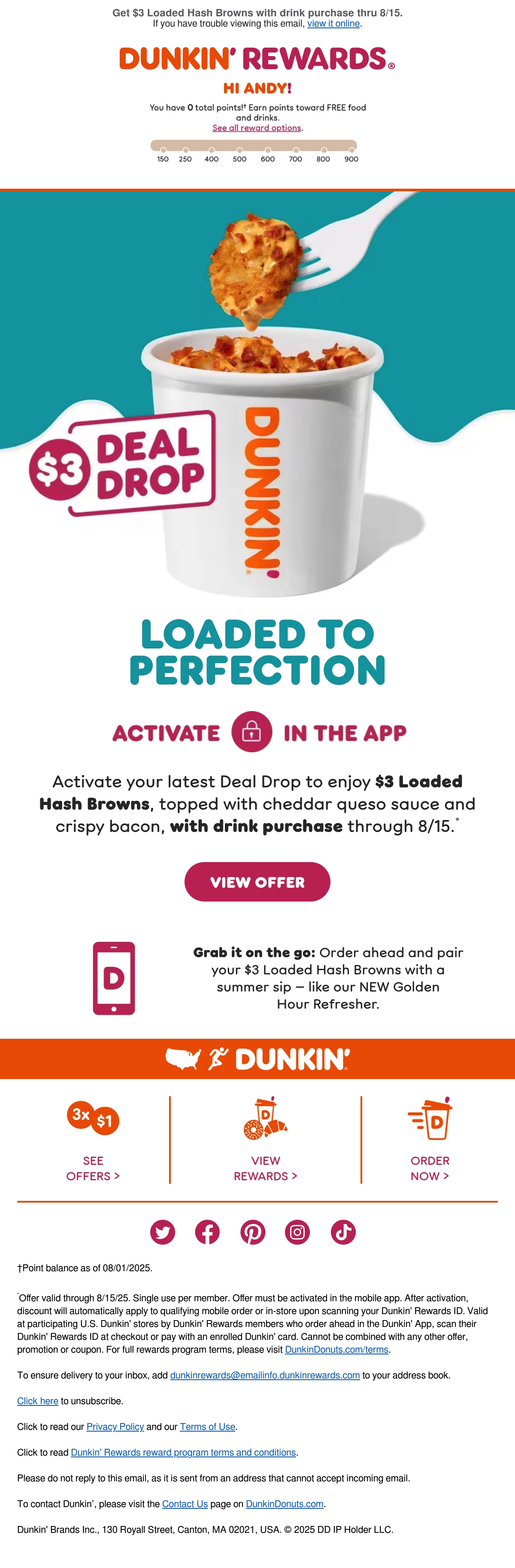This screenshot has width=515, height=1568.
Task: Open the 'view it online' link
Action: click(x=333, y=24)
